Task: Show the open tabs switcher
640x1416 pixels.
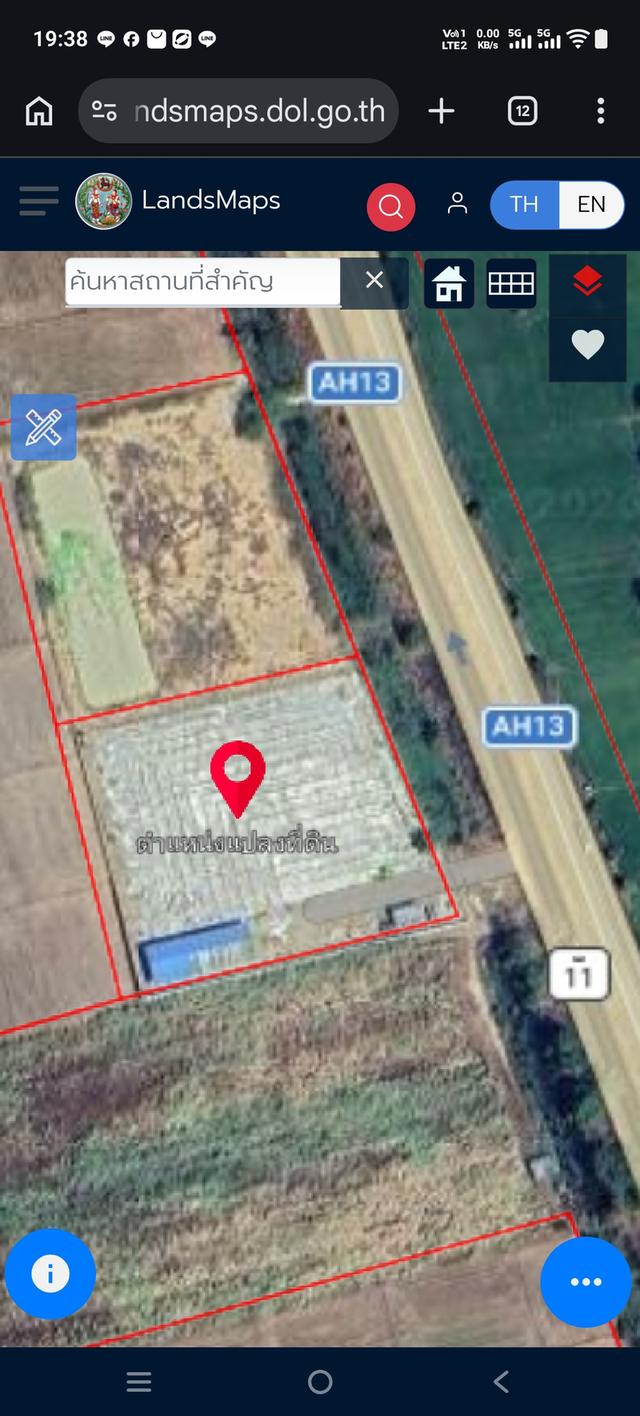Action: (x=522, y=111)
